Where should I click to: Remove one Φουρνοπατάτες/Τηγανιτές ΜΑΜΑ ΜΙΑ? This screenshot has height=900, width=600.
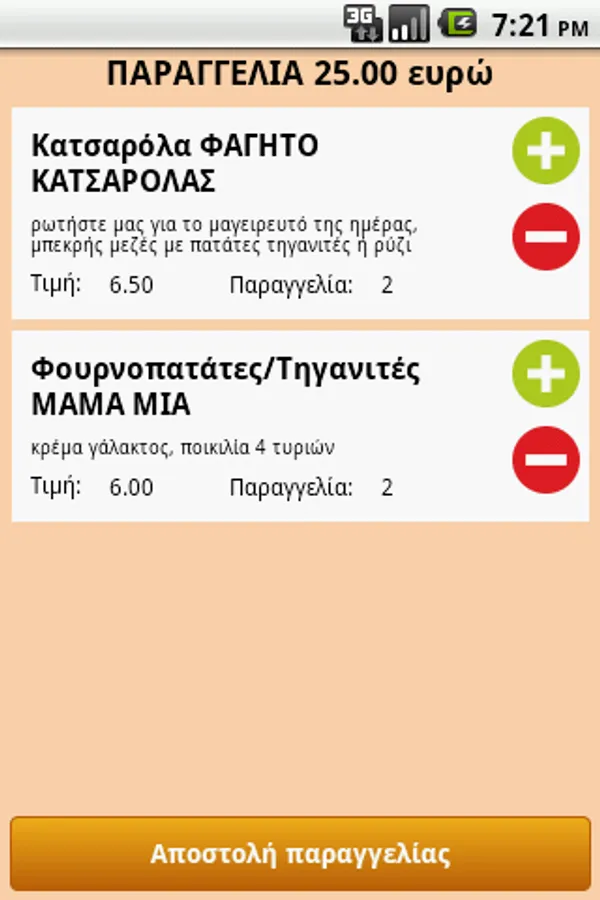point(546,458)
